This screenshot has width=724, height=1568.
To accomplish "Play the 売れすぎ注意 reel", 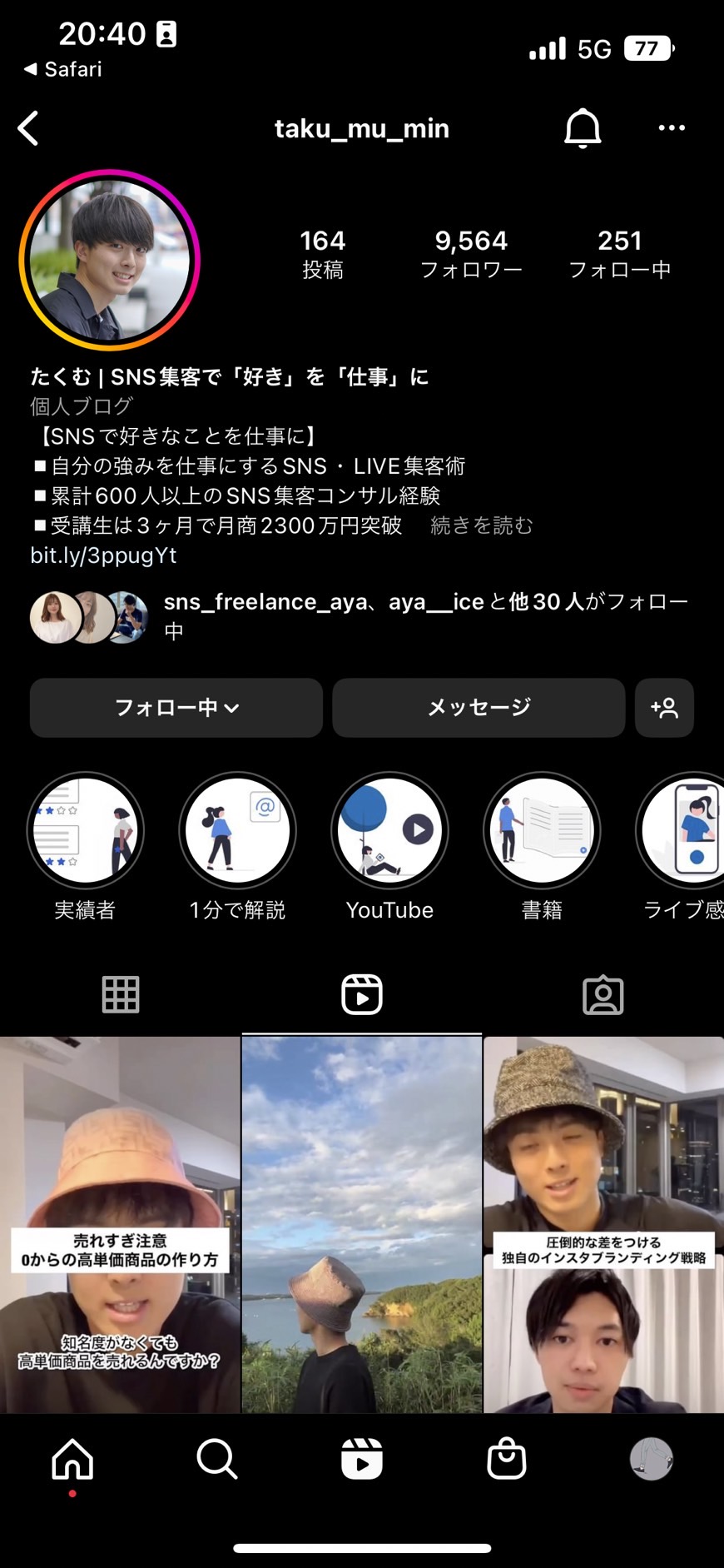I will click(x=120, y=1224).
